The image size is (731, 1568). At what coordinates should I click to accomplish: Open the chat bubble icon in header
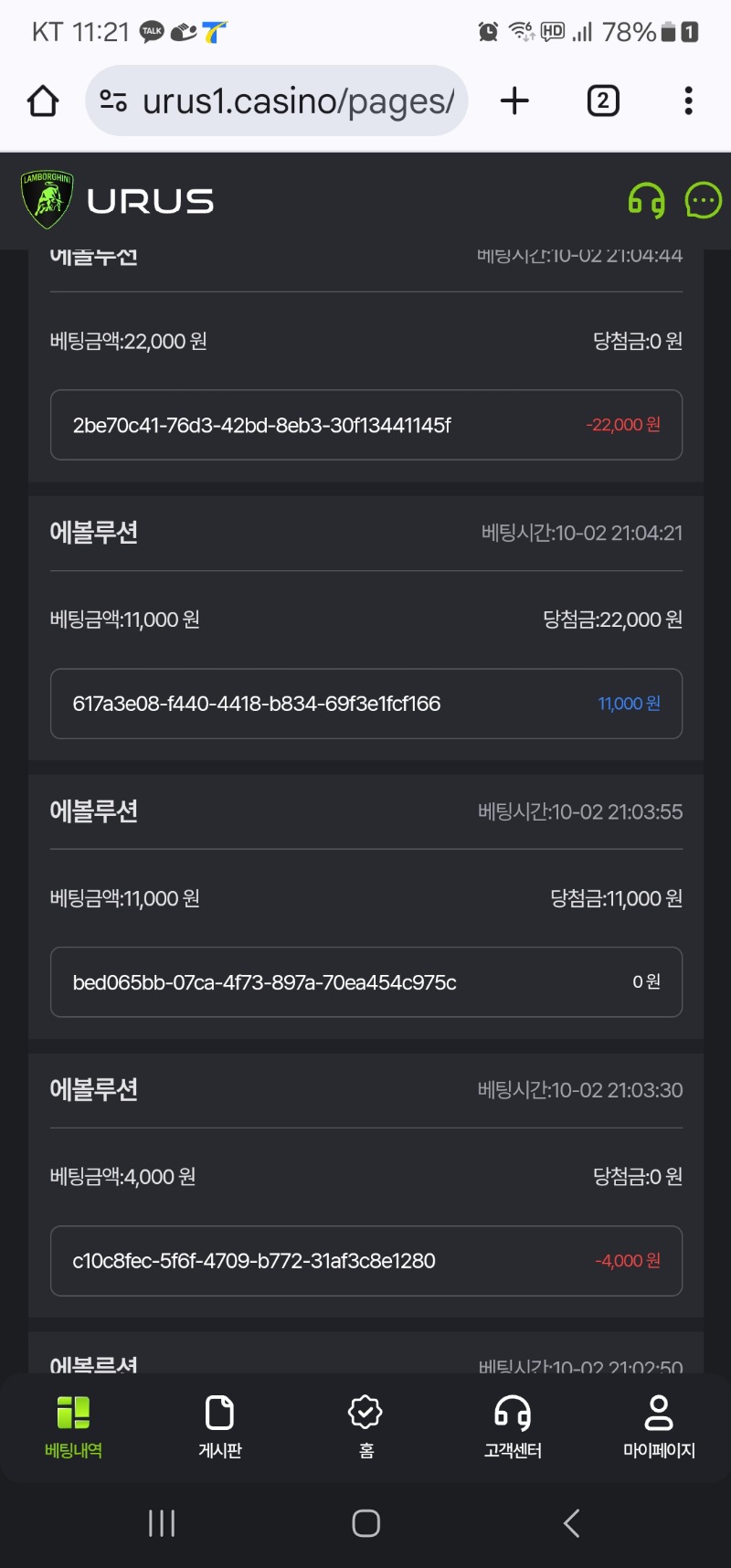click(x=703, y=200)
